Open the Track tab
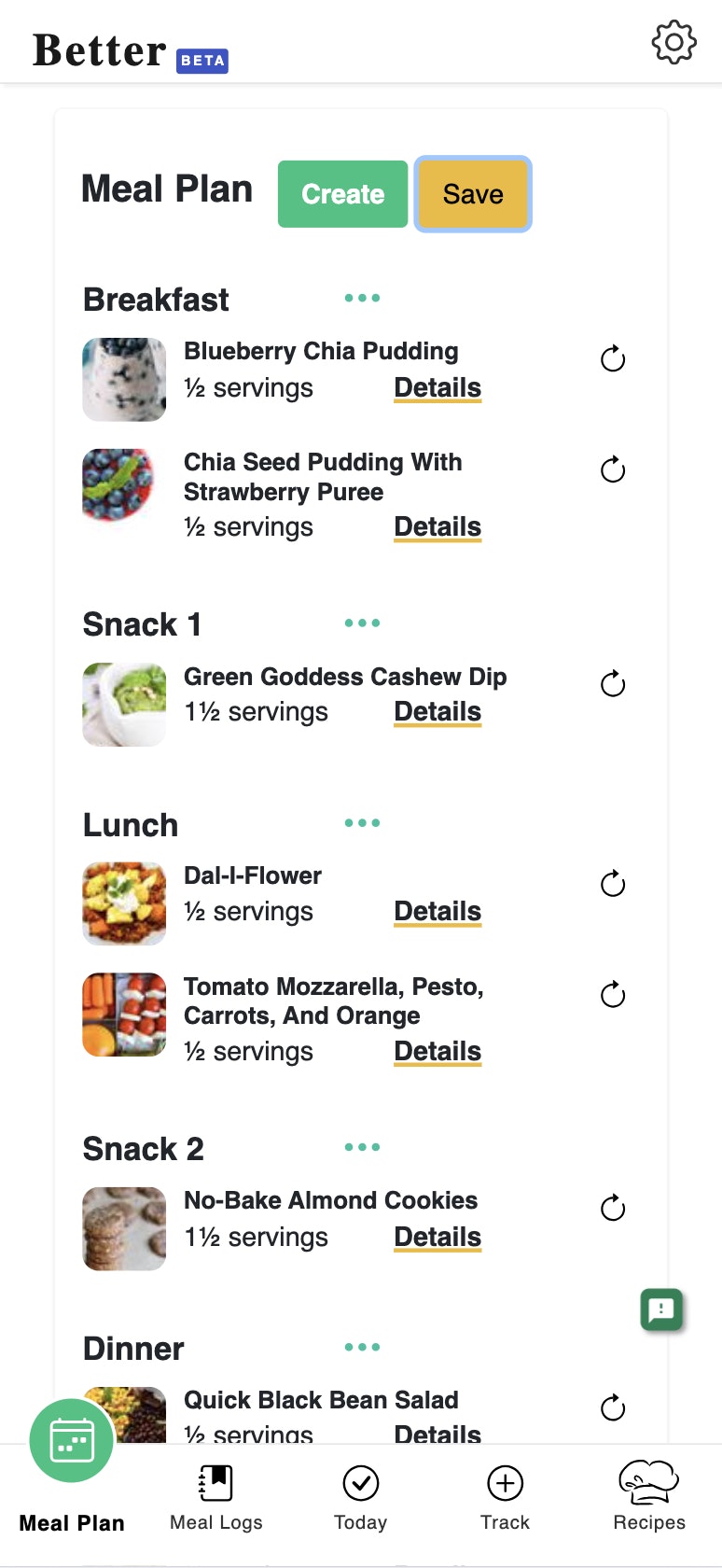This screenshot has height=1568, width=722. (505, 1498)
